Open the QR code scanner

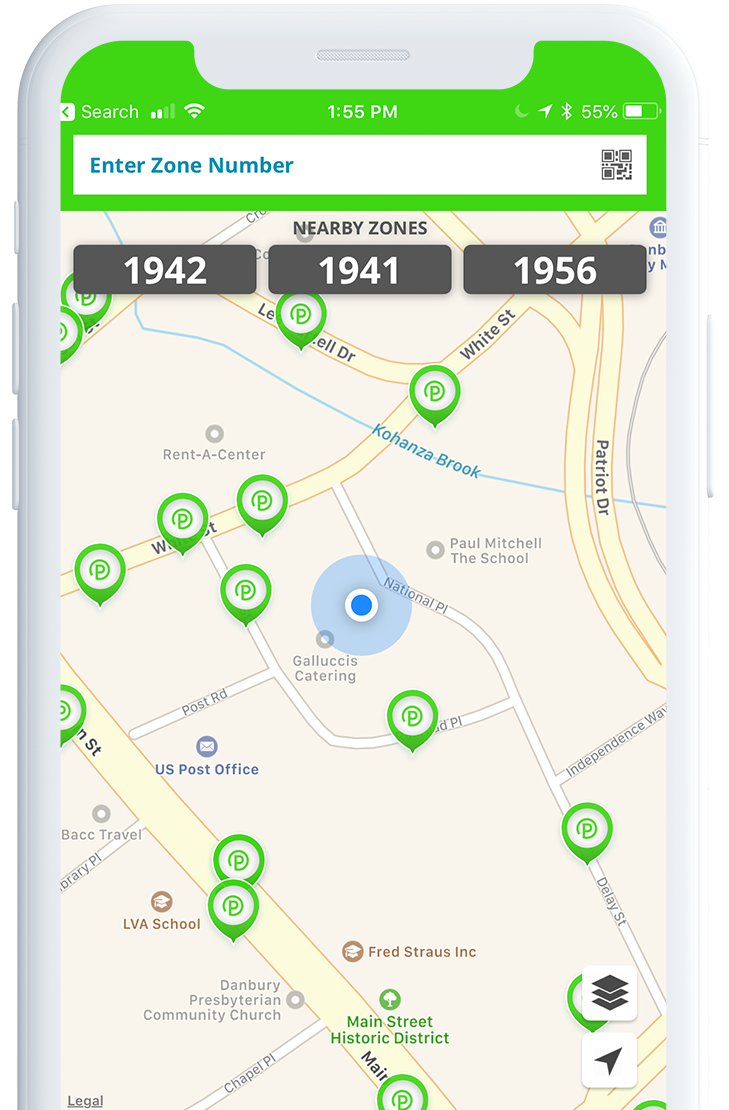pos(616,165)
